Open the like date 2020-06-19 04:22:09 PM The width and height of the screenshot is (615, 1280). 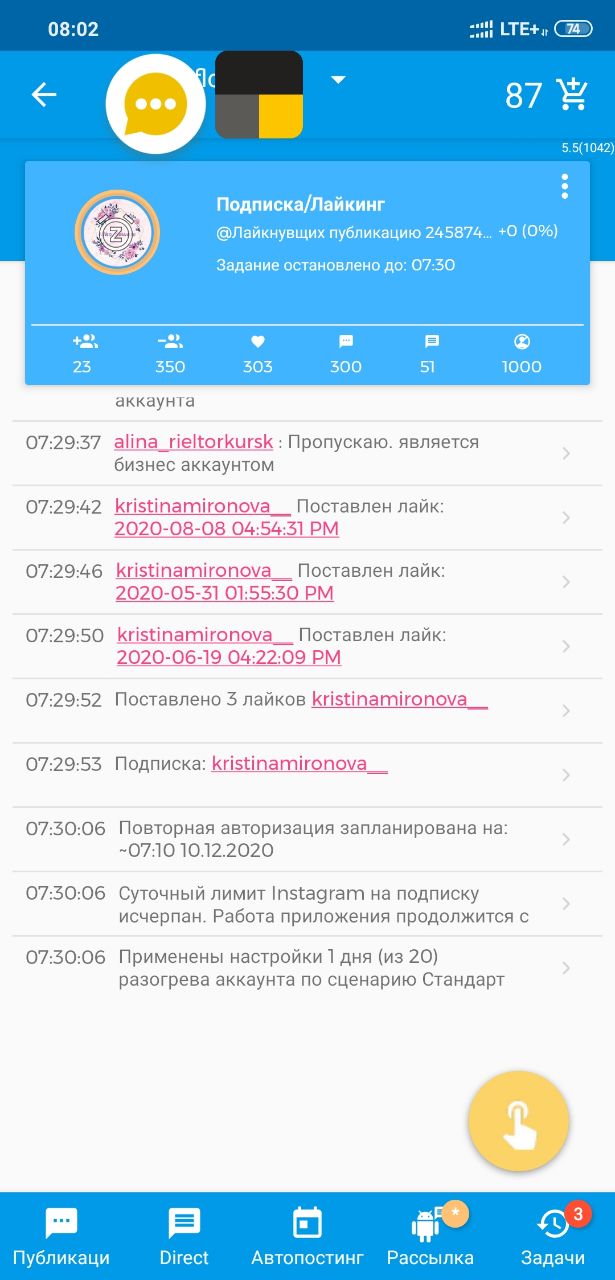(228, 657)
